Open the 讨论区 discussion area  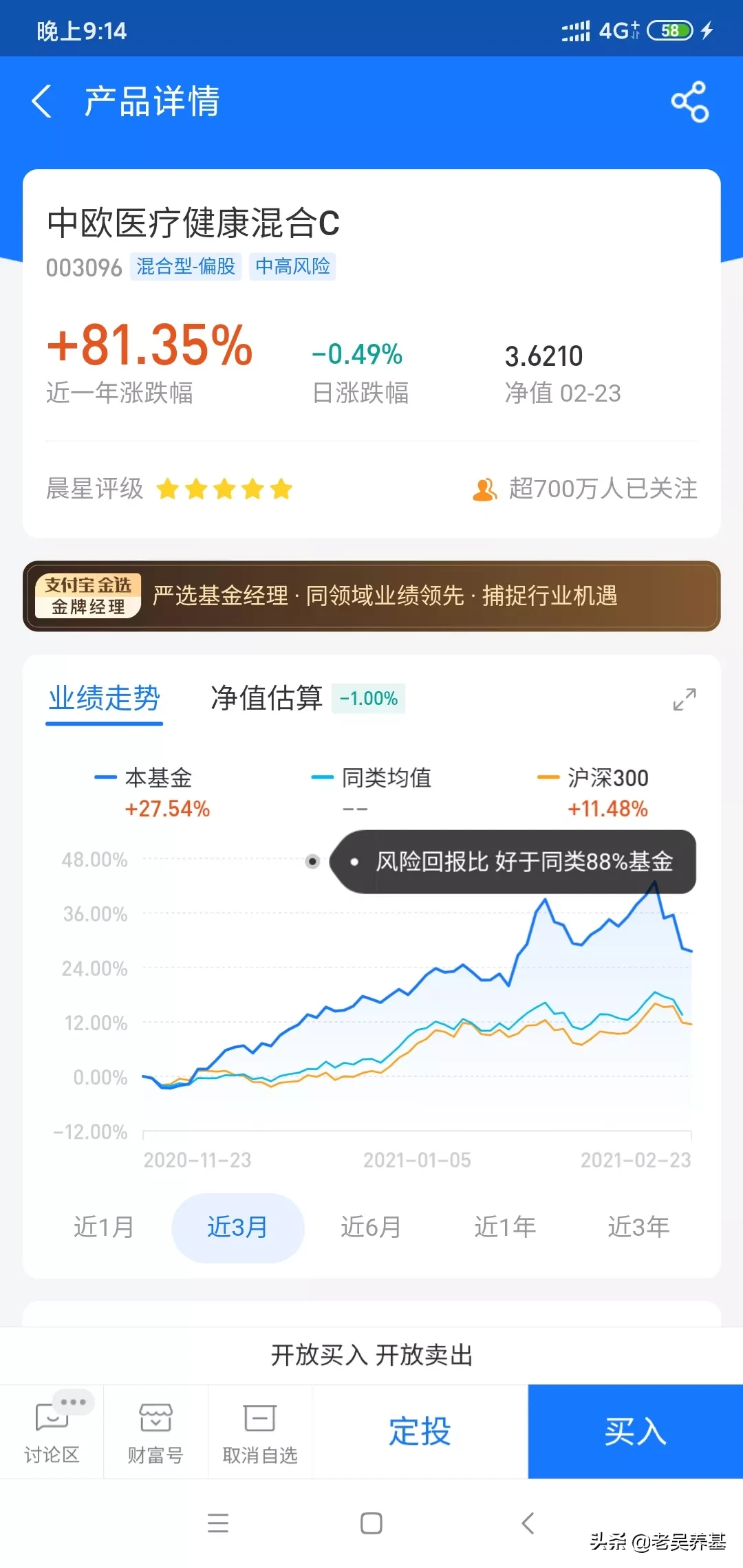(x=52, y=1432)
